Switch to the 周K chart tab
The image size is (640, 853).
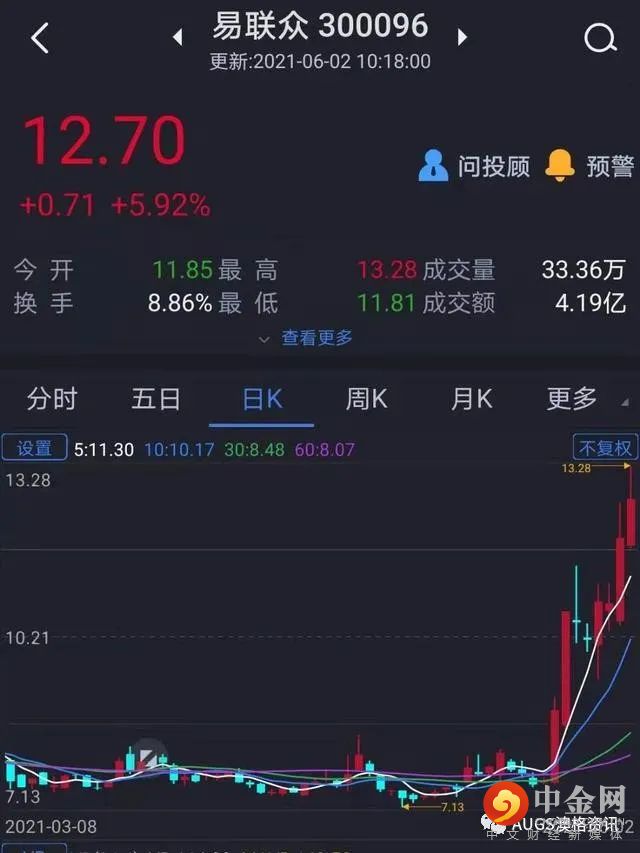click(x=366, y=399)
